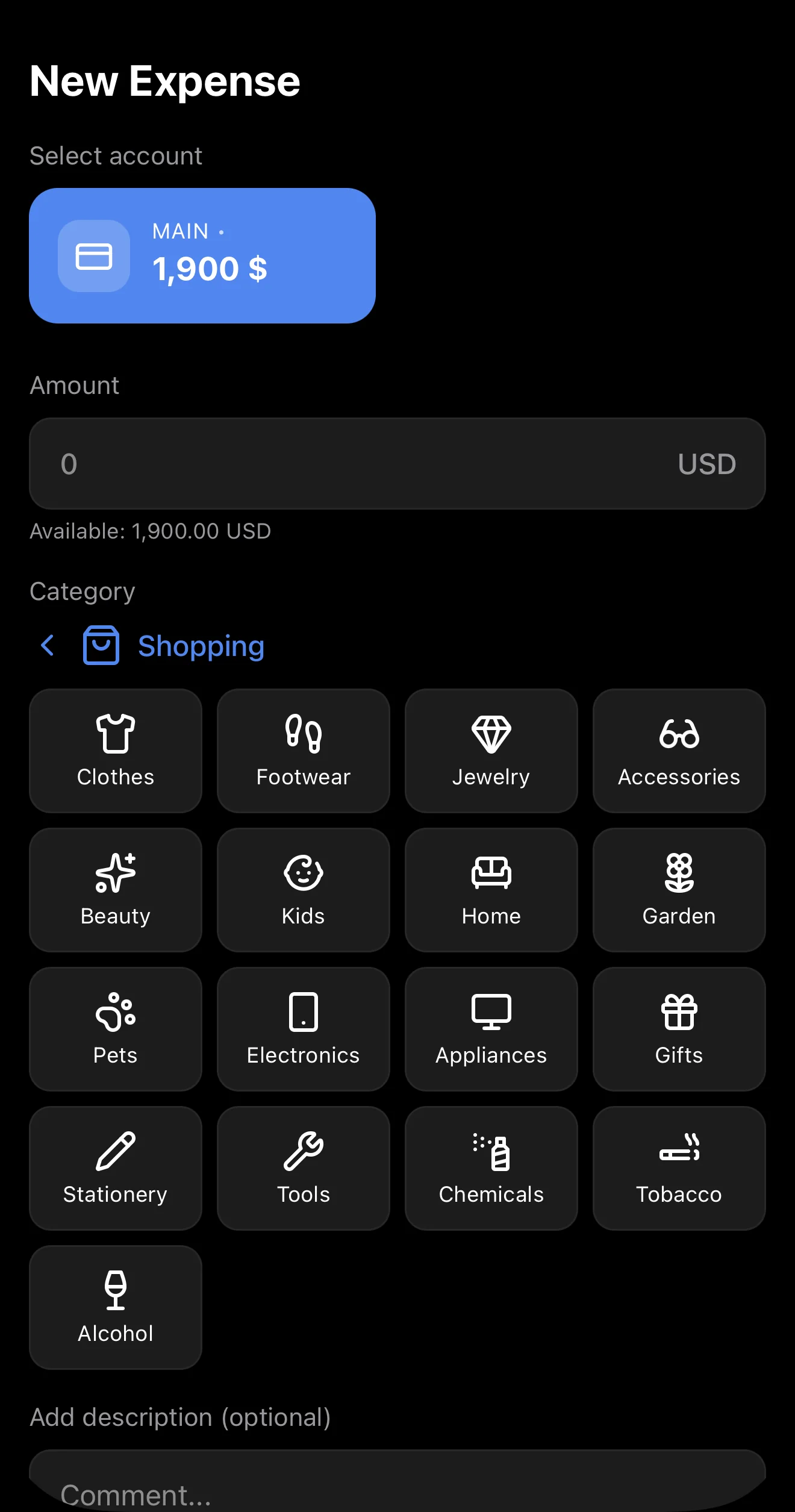Screen dimensions: 795x1512
Task: Select the Alcohol category
Action: coord(116,1307)
